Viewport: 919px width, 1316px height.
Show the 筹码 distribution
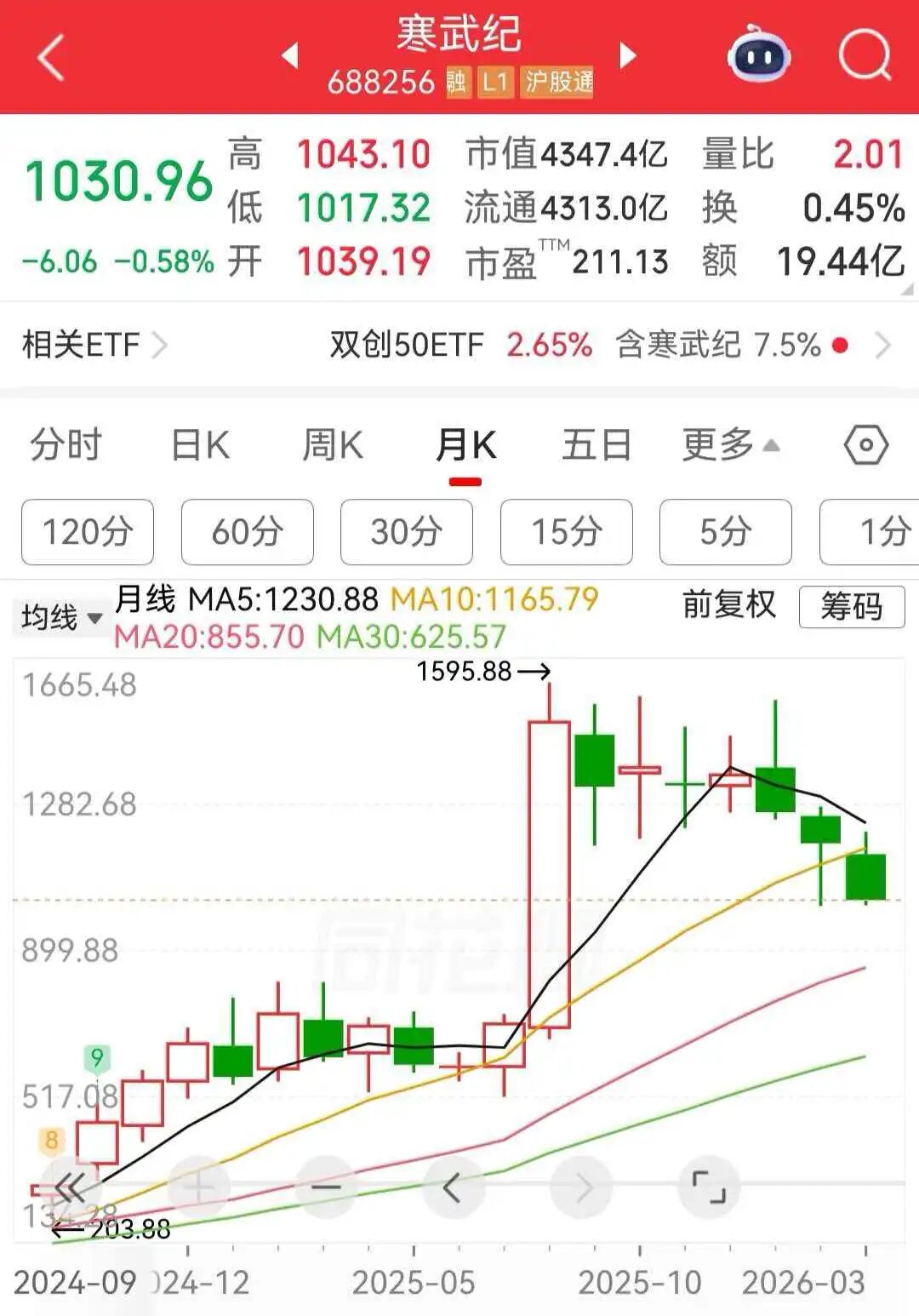click(851, 607)
